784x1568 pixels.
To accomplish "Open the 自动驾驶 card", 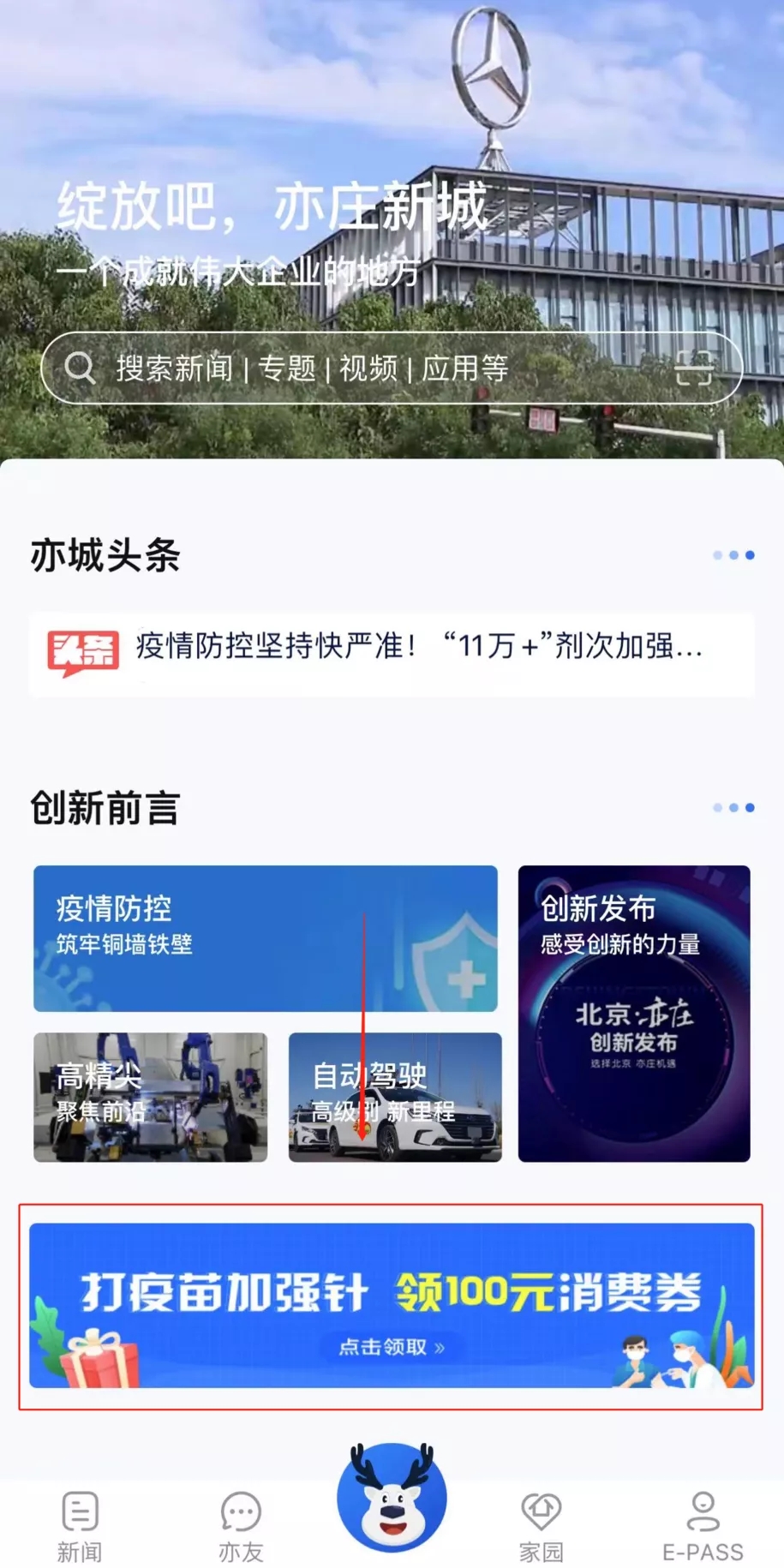I will click(x=393, y=1098).
